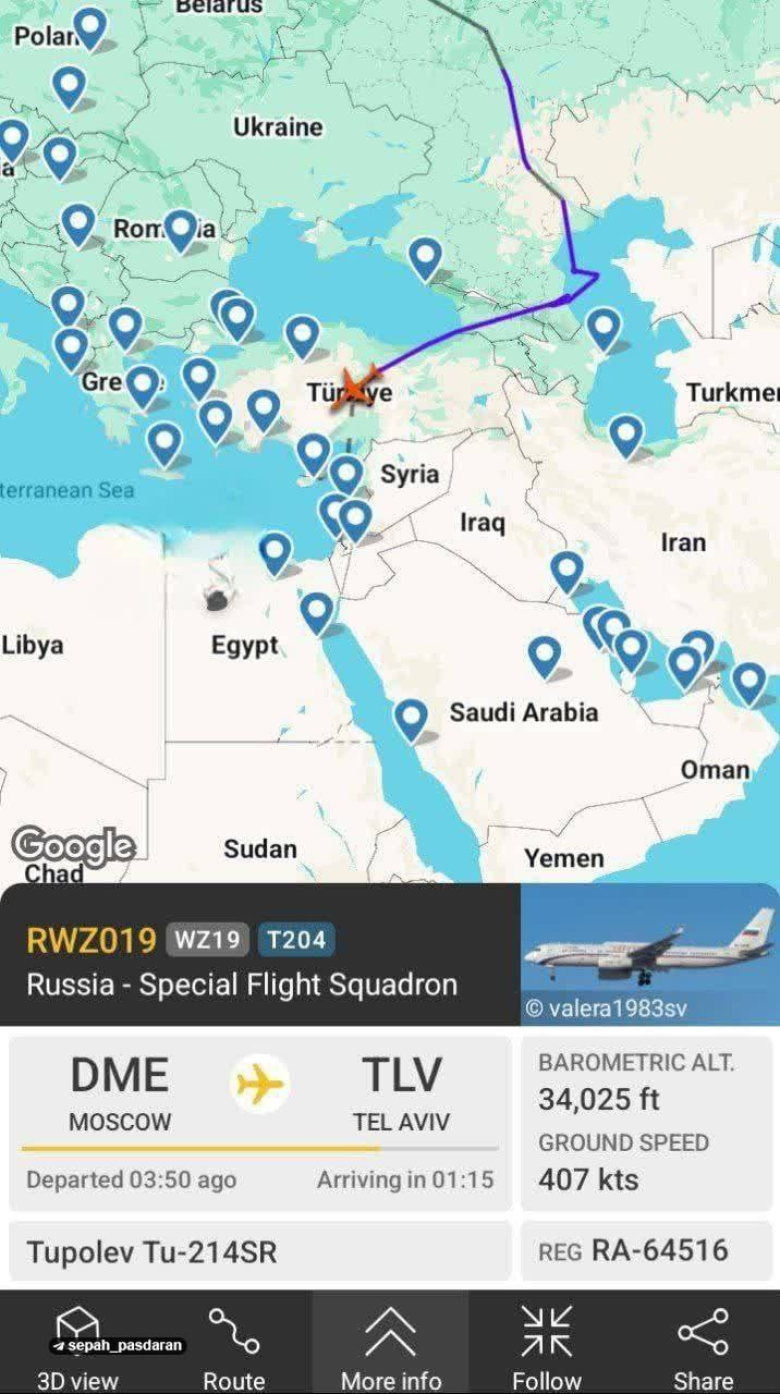Select the airport pin on the Romania label
Image resolution: width=780 pixels, height=1394 pixels.
[x=180, y=229]
